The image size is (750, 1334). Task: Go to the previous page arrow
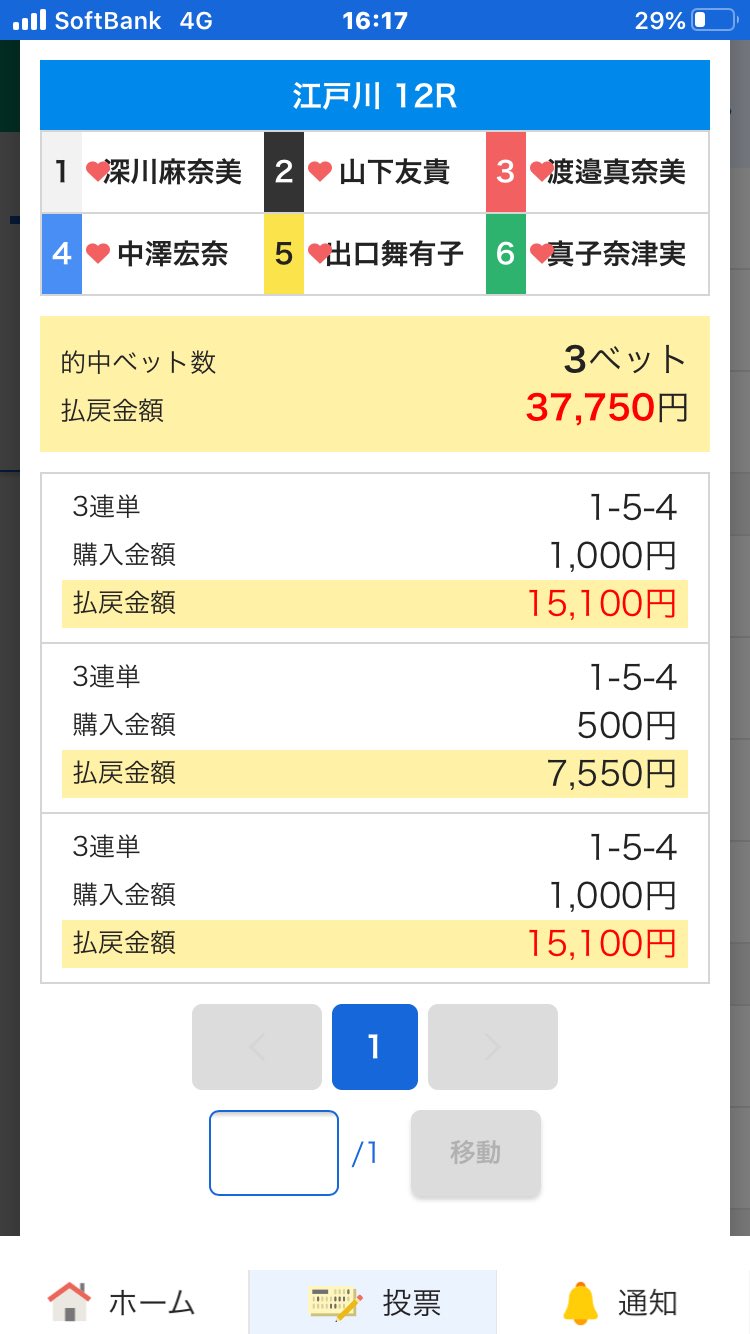(257, 1047)
